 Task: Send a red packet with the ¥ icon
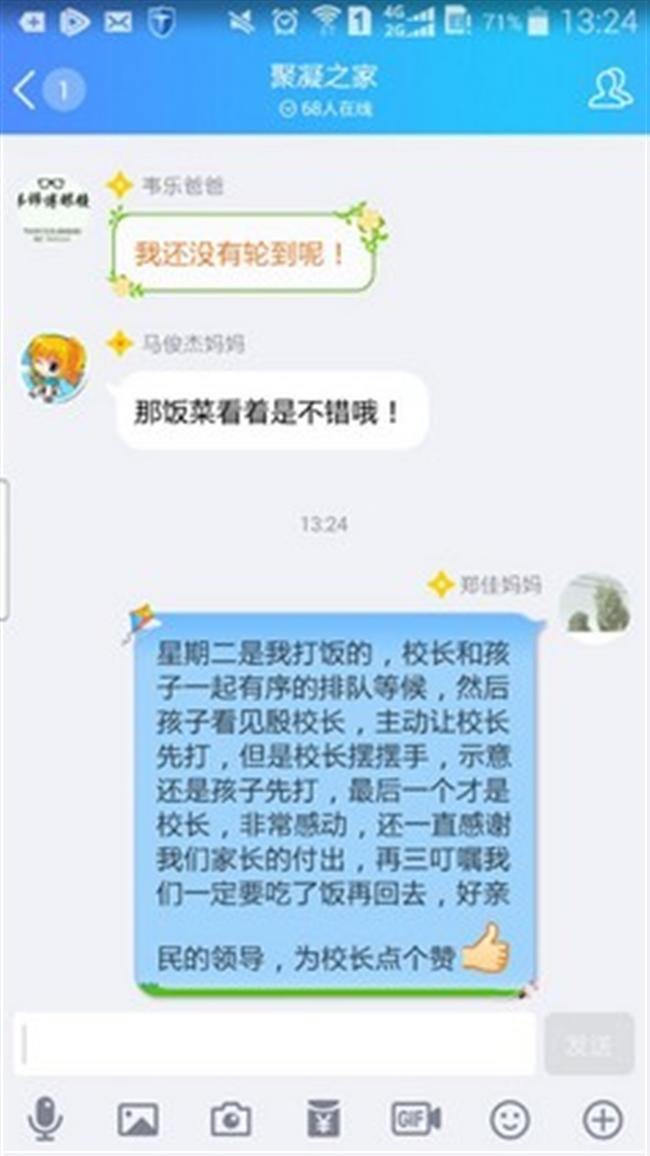323,1119
